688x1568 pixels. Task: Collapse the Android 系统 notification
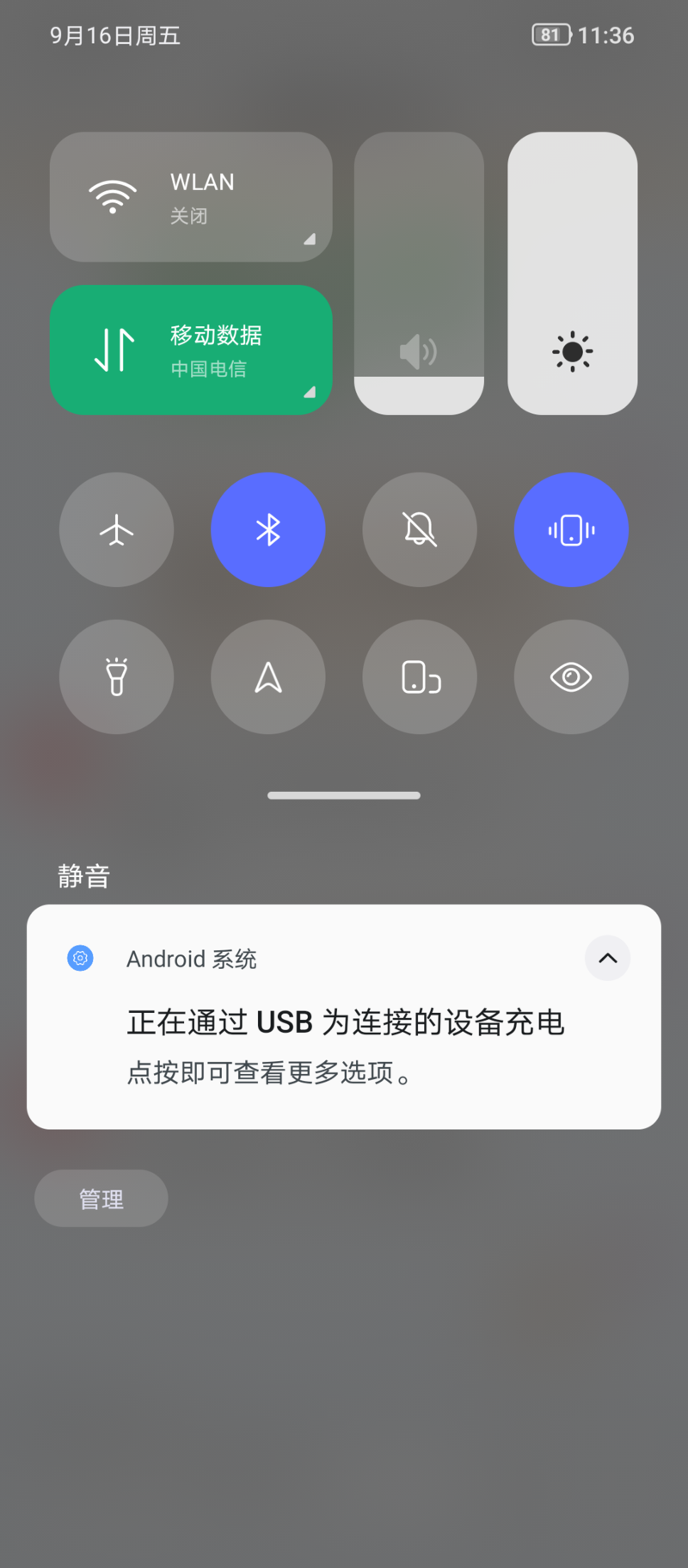coord(607,958)
